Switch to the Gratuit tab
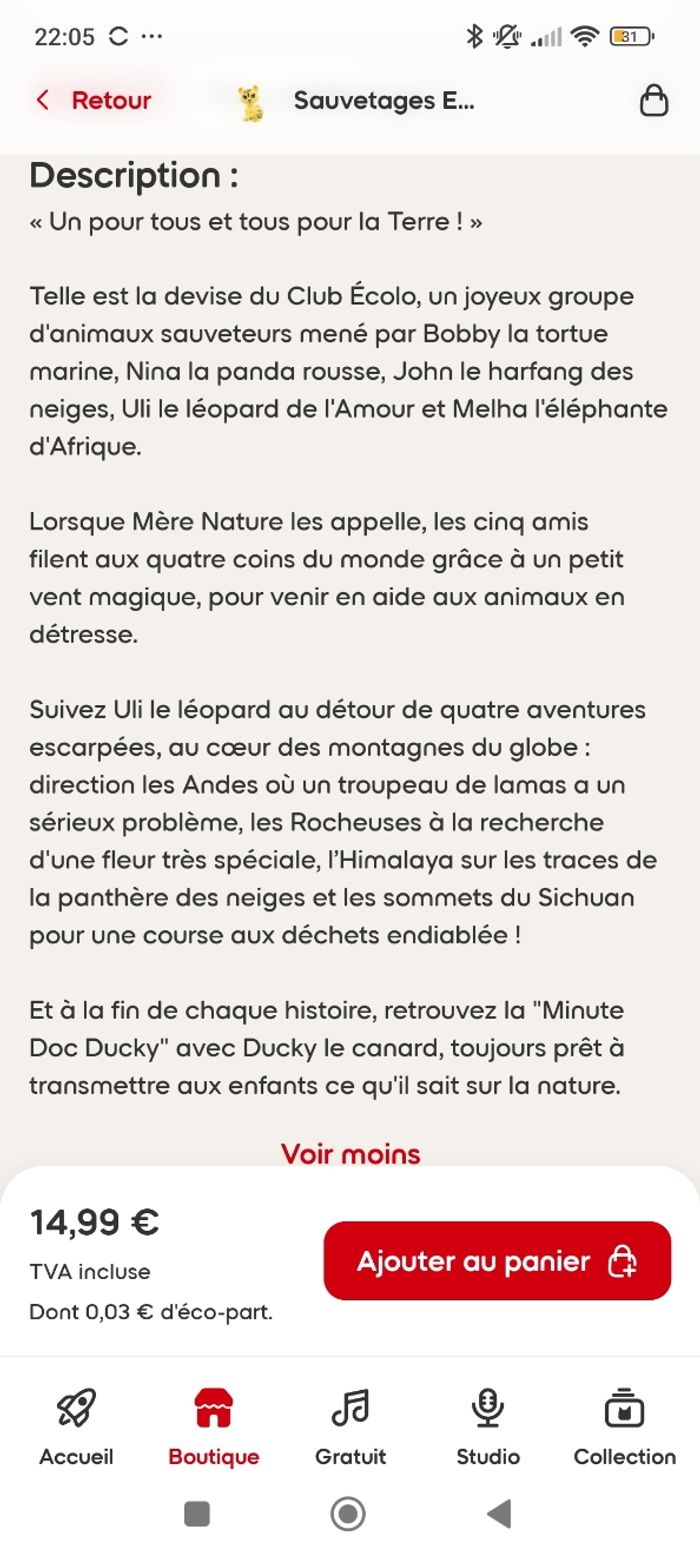The width and height of the screenshot is (700, 1556). click(x=350, y=1426)
